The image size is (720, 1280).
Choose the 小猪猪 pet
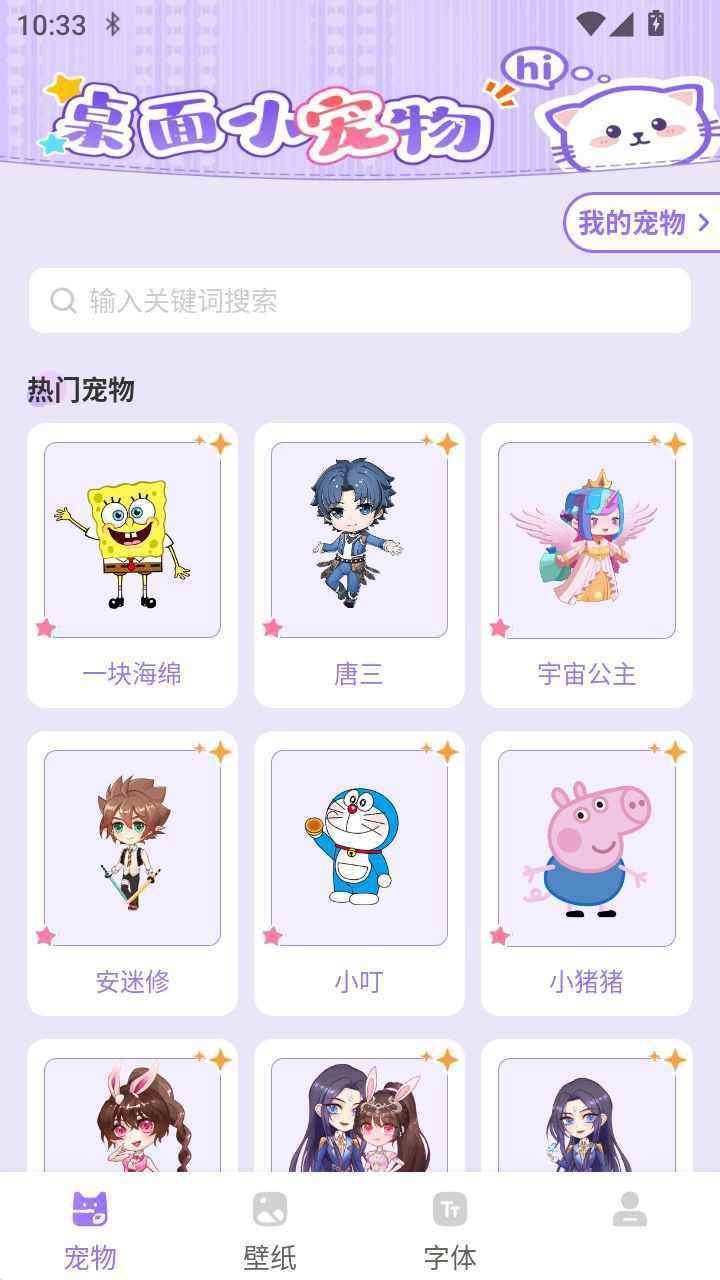(x=586, y=872)
